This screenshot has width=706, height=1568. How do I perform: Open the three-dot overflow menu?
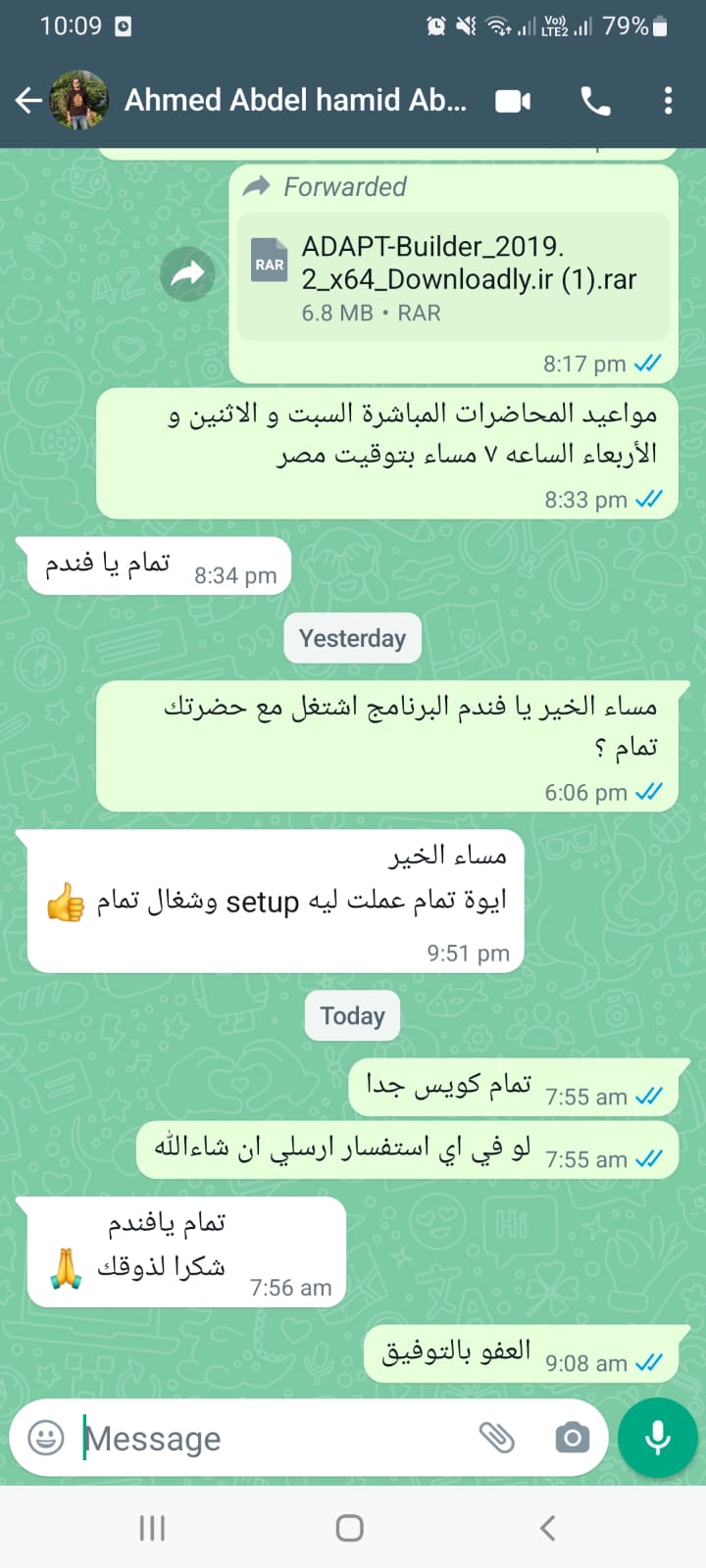pyautogui.click(x=668, y=100)
